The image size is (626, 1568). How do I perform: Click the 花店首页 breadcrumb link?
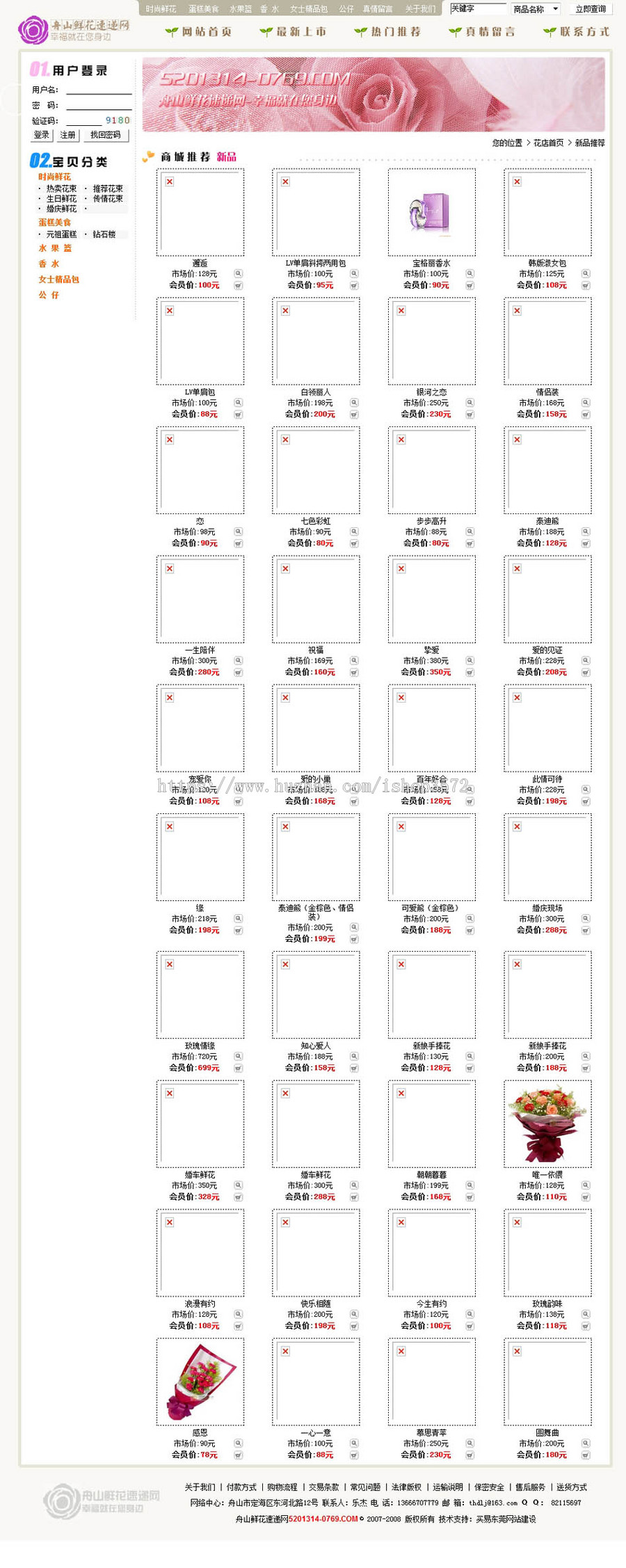549,141
